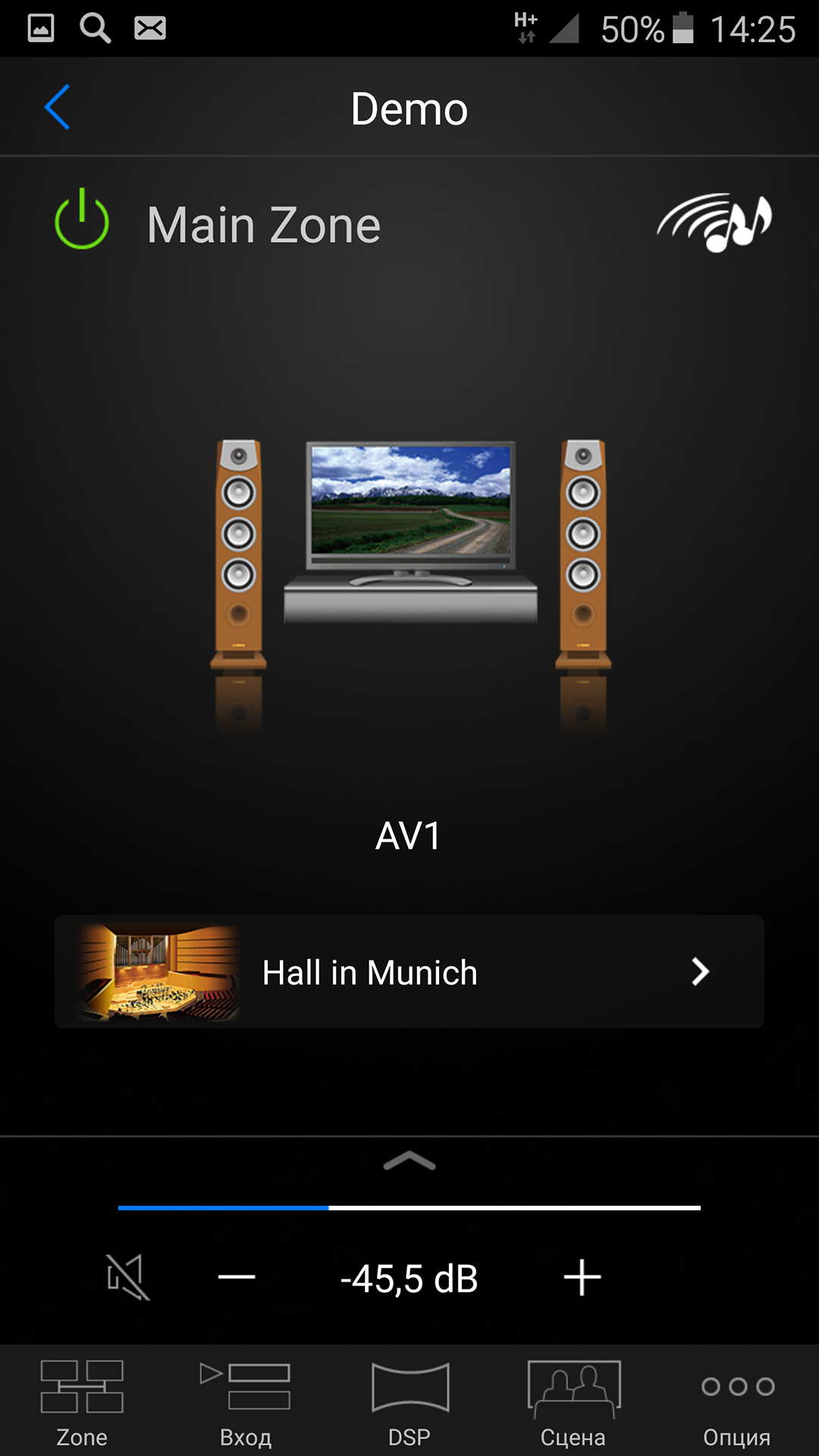The image size is (819, 1456).
Task: Set volume on the slider bar
Action: [409, 1207]
